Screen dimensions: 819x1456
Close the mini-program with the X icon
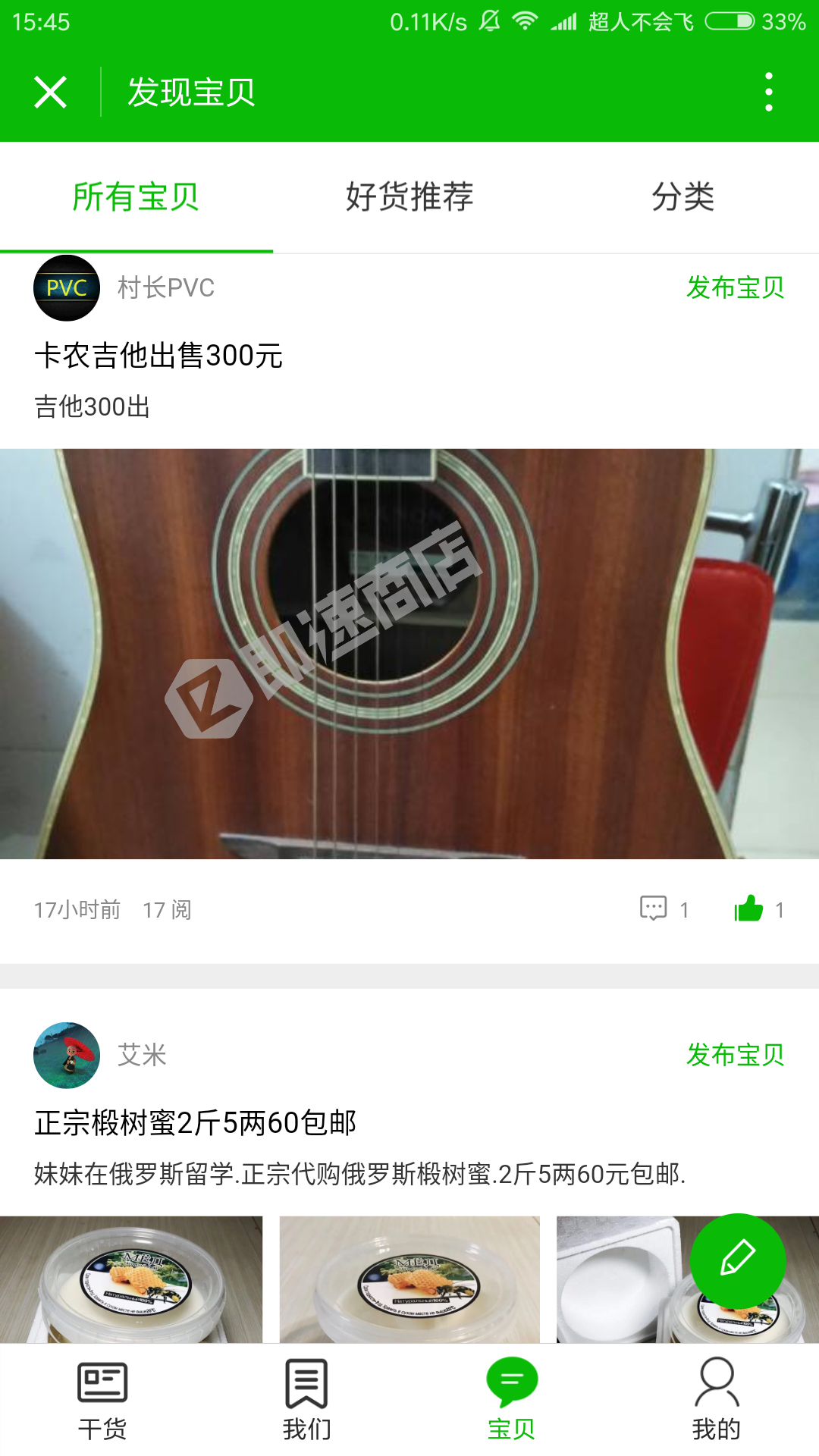coord(50,92)
